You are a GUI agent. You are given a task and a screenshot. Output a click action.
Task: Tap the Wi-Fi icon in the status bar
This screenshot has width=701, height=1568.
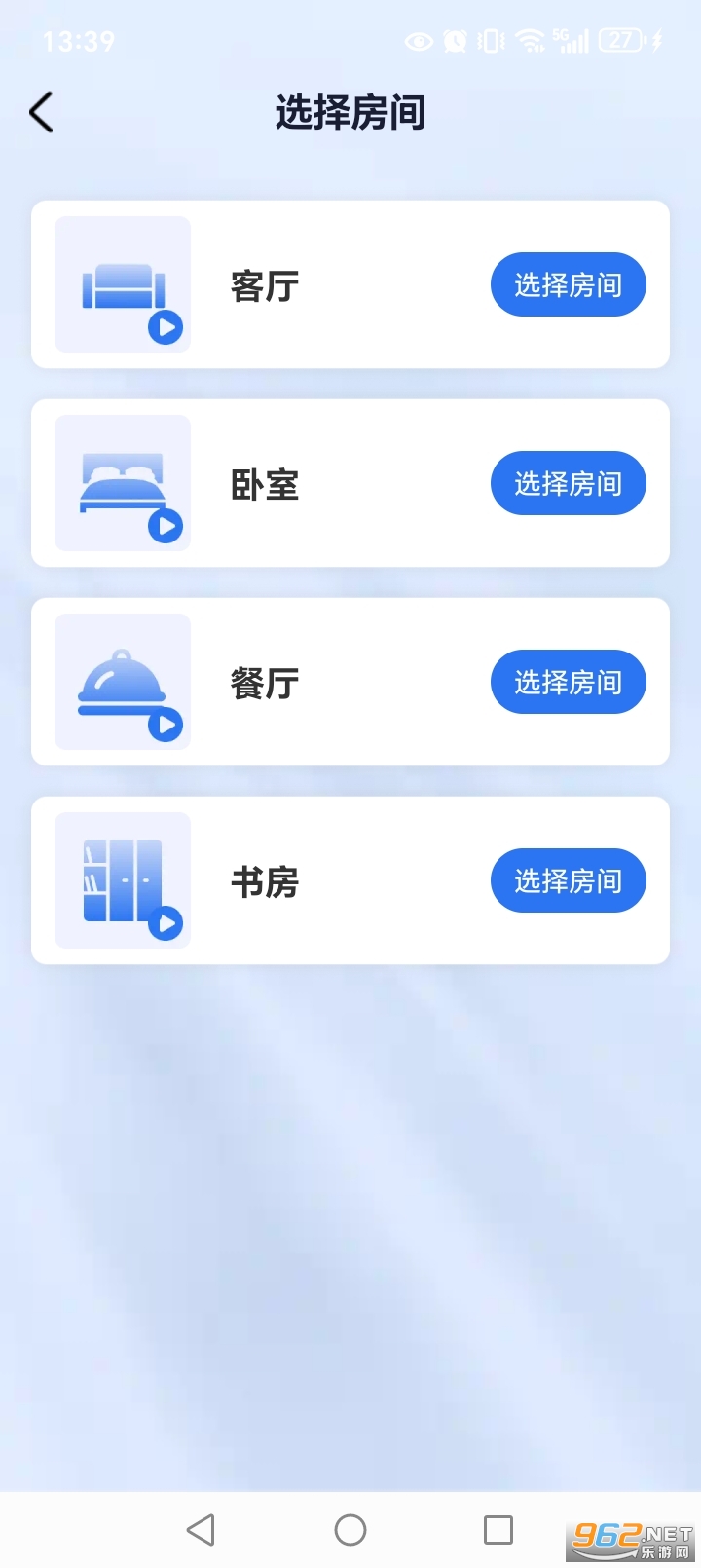(x=529, y=41)
